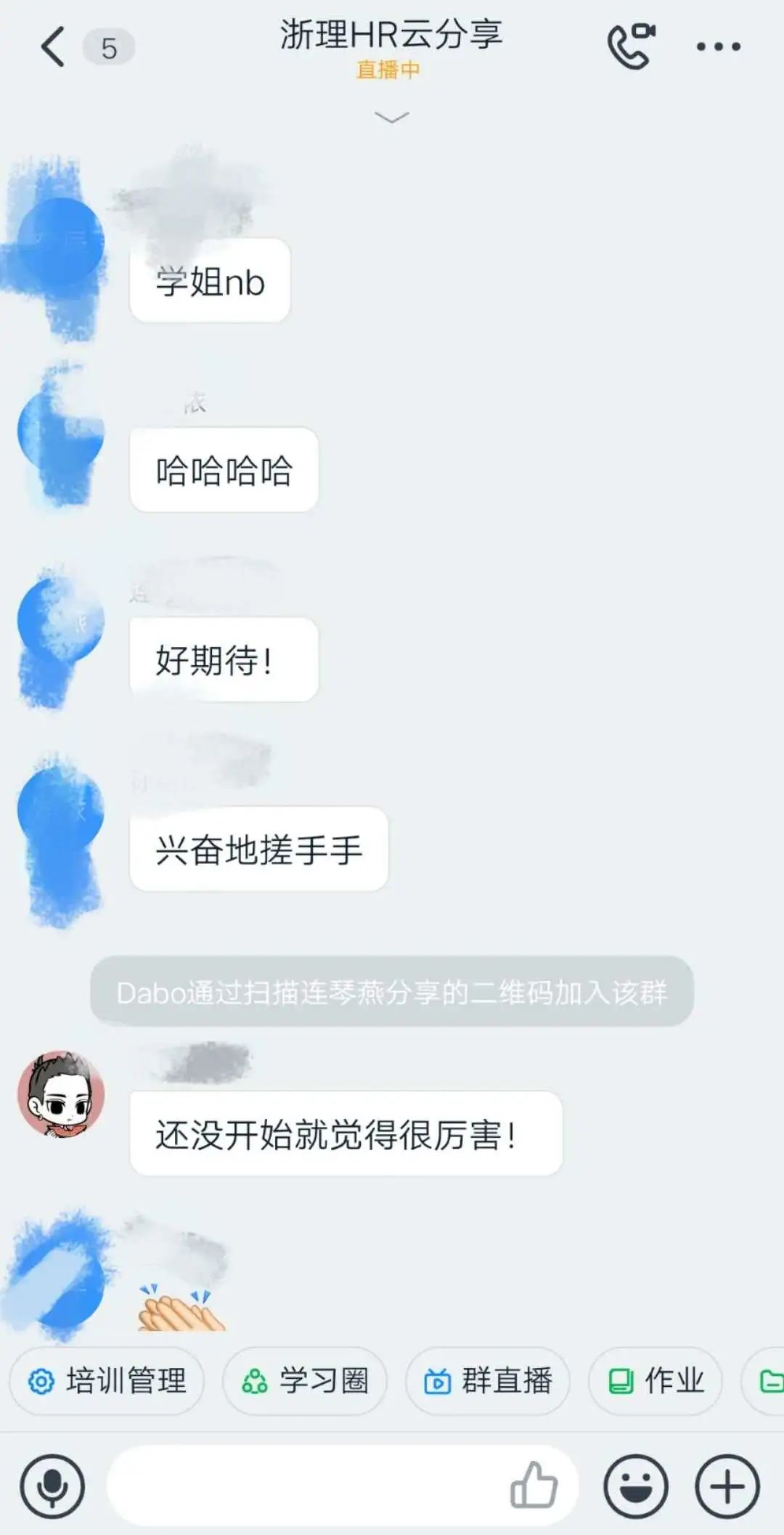Open 群直播 shortcut
Screen dimensions: 784x1535
488,1380
